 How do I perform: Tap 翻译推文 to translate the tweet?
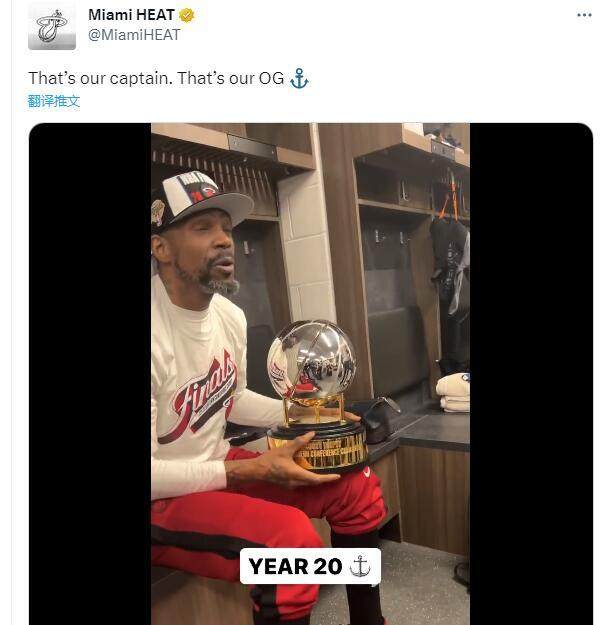pyautogui.click(x=54, y=101)
